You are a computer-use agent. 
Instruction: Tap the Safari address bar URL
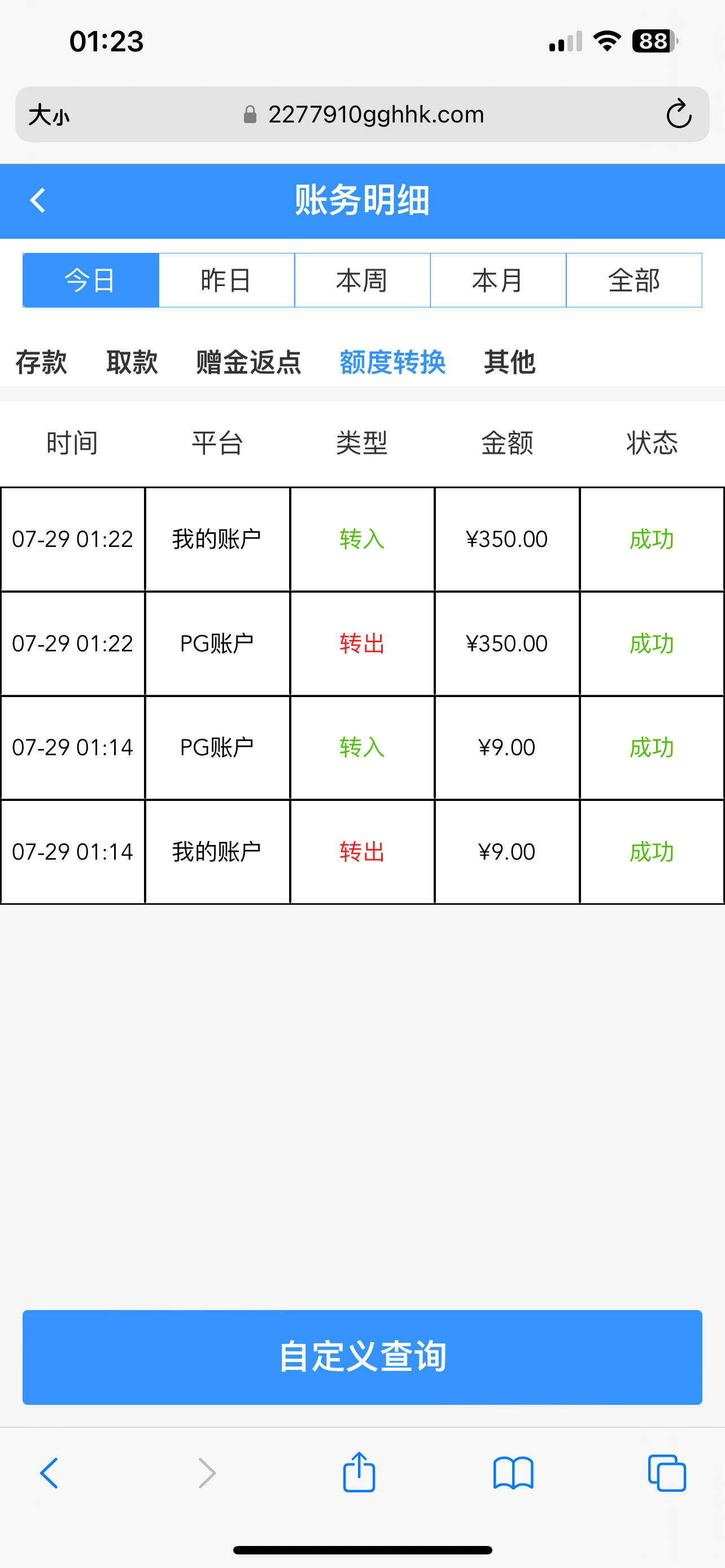click(x=375, y=115)
